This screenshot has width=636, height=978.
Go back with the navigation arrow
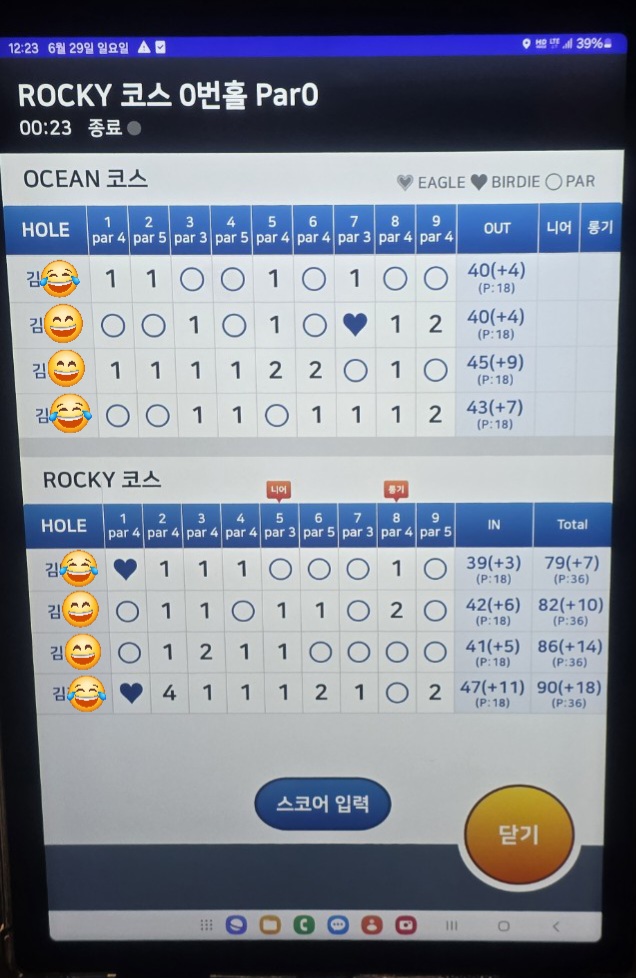point(556,926)
